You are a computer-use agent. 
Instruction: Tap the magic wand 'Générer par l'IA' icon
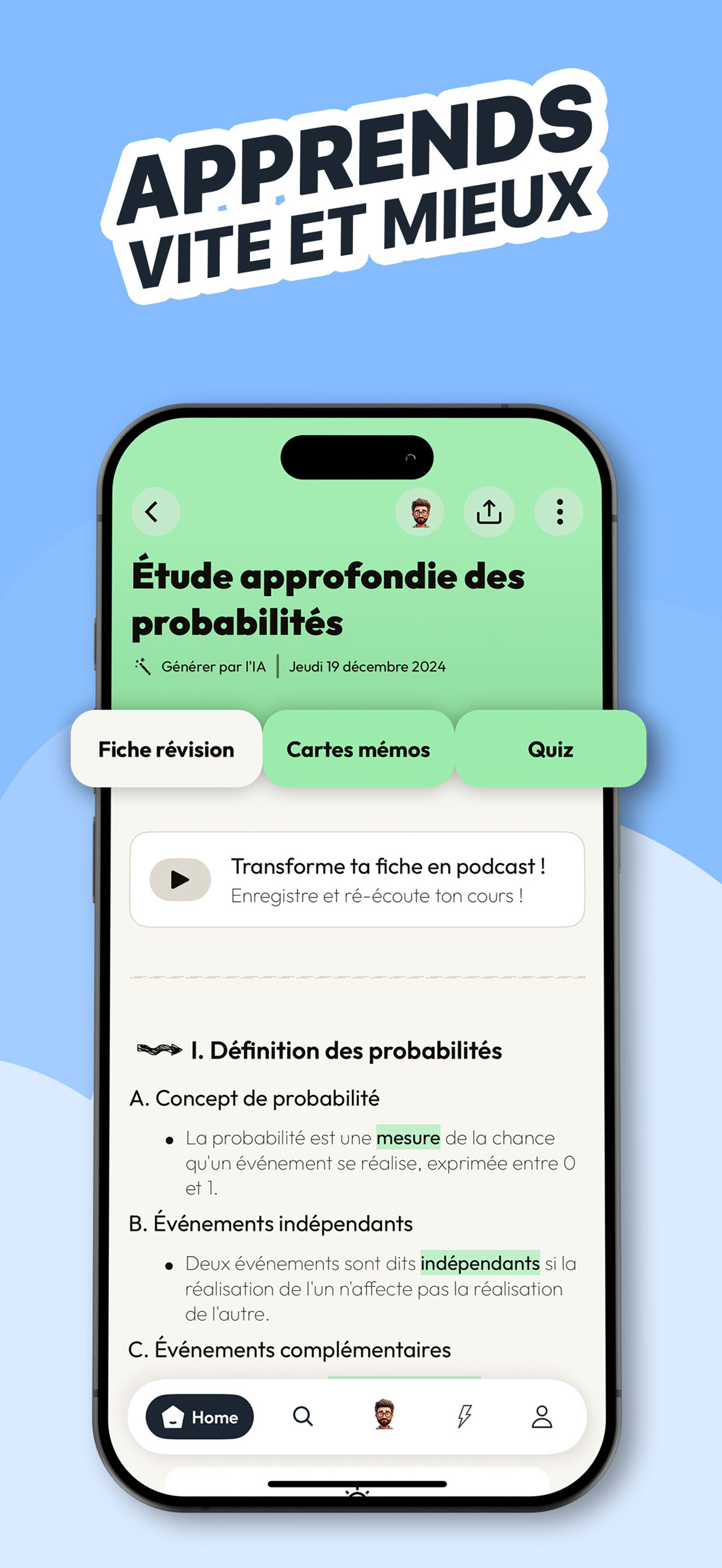(x=144, y=666)
